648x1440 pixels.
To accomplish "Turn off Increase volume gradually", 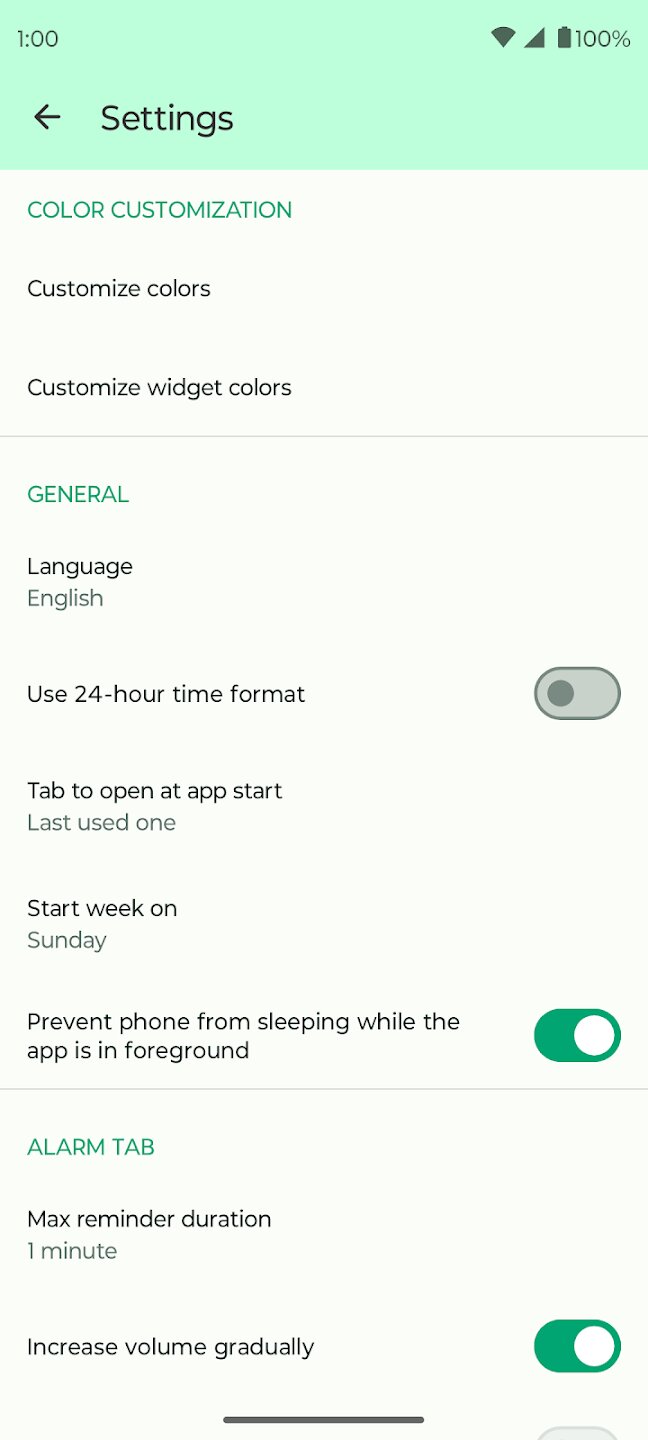I will tap(577, 1347).
